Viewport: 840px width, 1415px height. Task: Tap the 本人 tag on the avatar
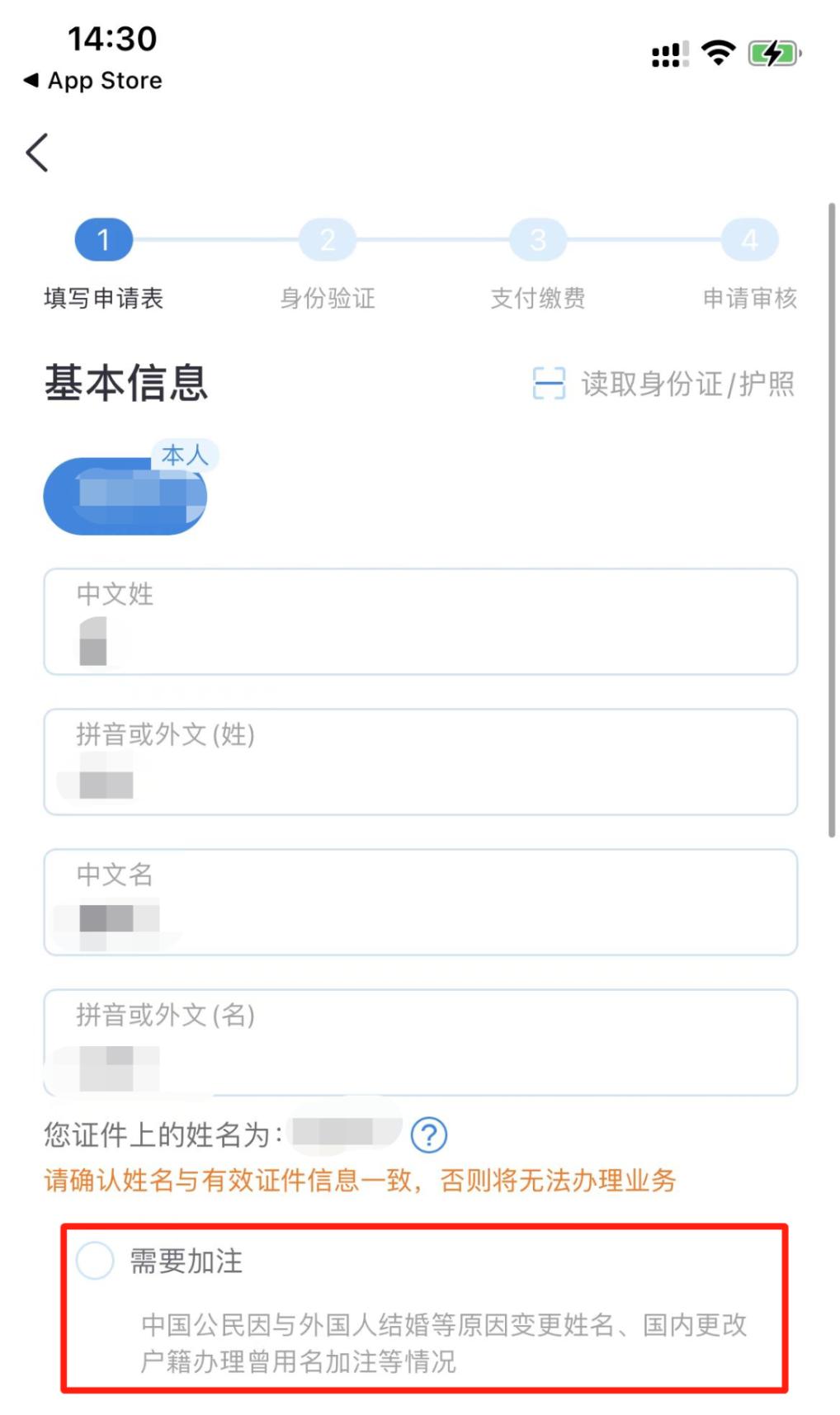185,455
